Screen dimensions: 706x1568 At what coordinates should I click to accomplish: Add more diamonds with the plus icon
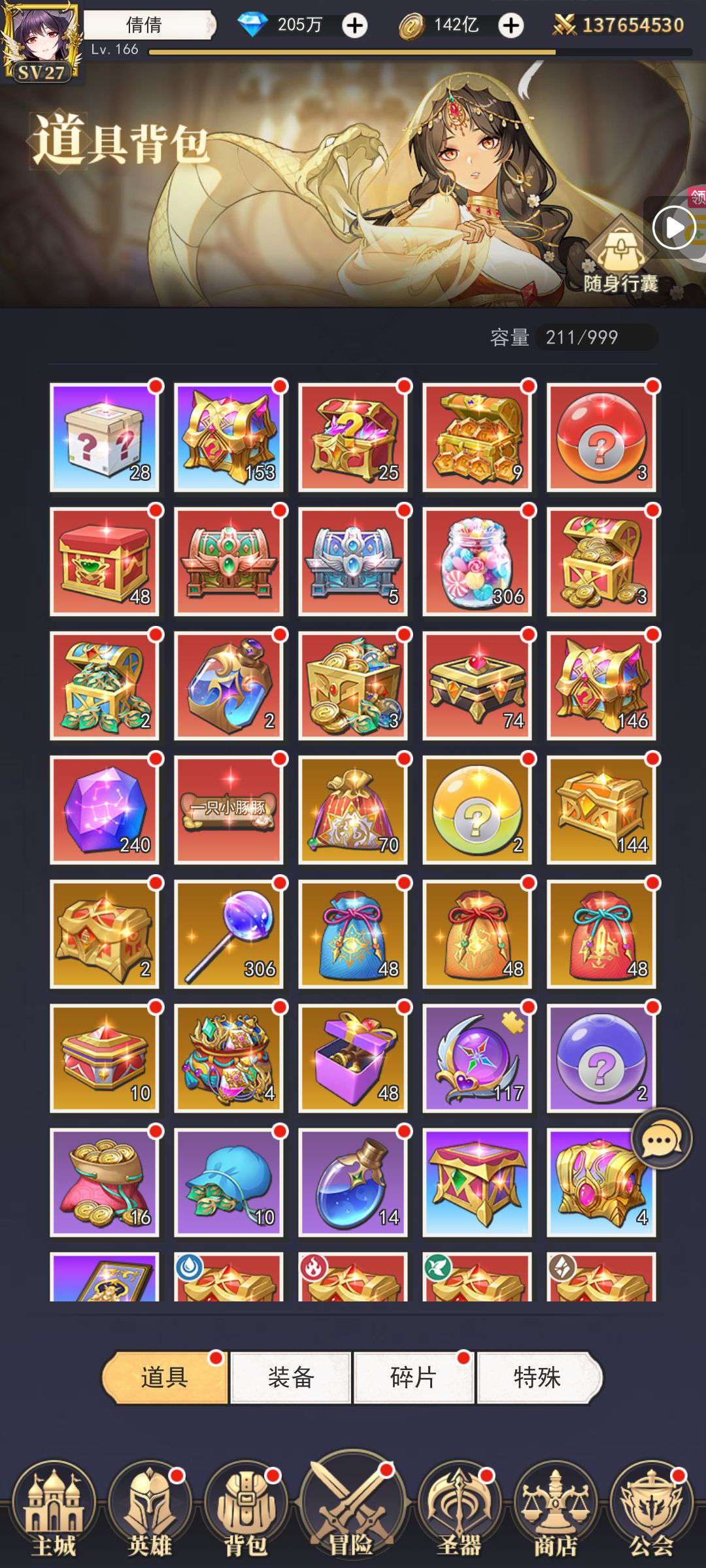pos(355,26)
